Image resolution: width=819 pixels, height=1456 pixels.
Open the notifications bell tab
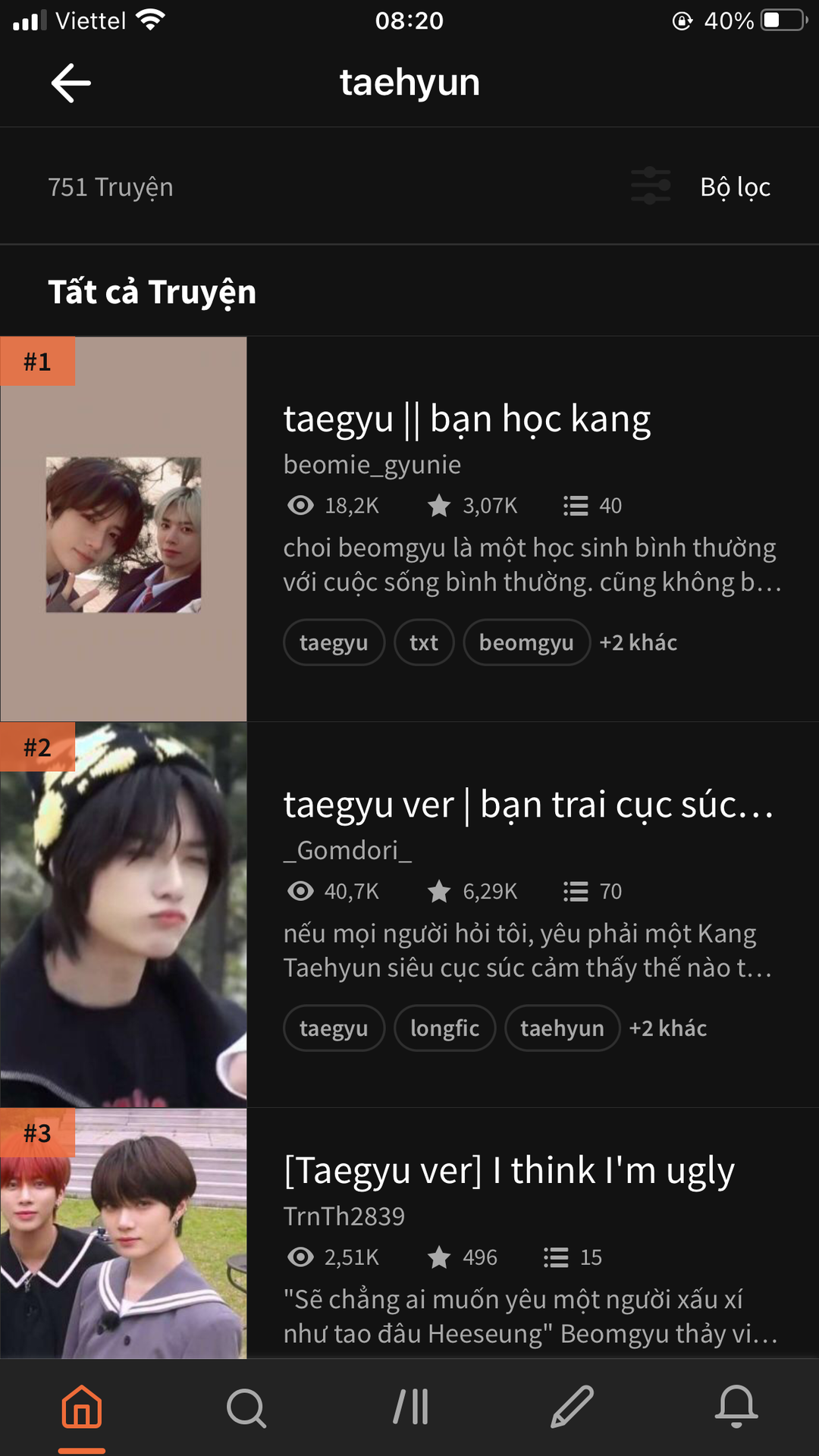736,1407
